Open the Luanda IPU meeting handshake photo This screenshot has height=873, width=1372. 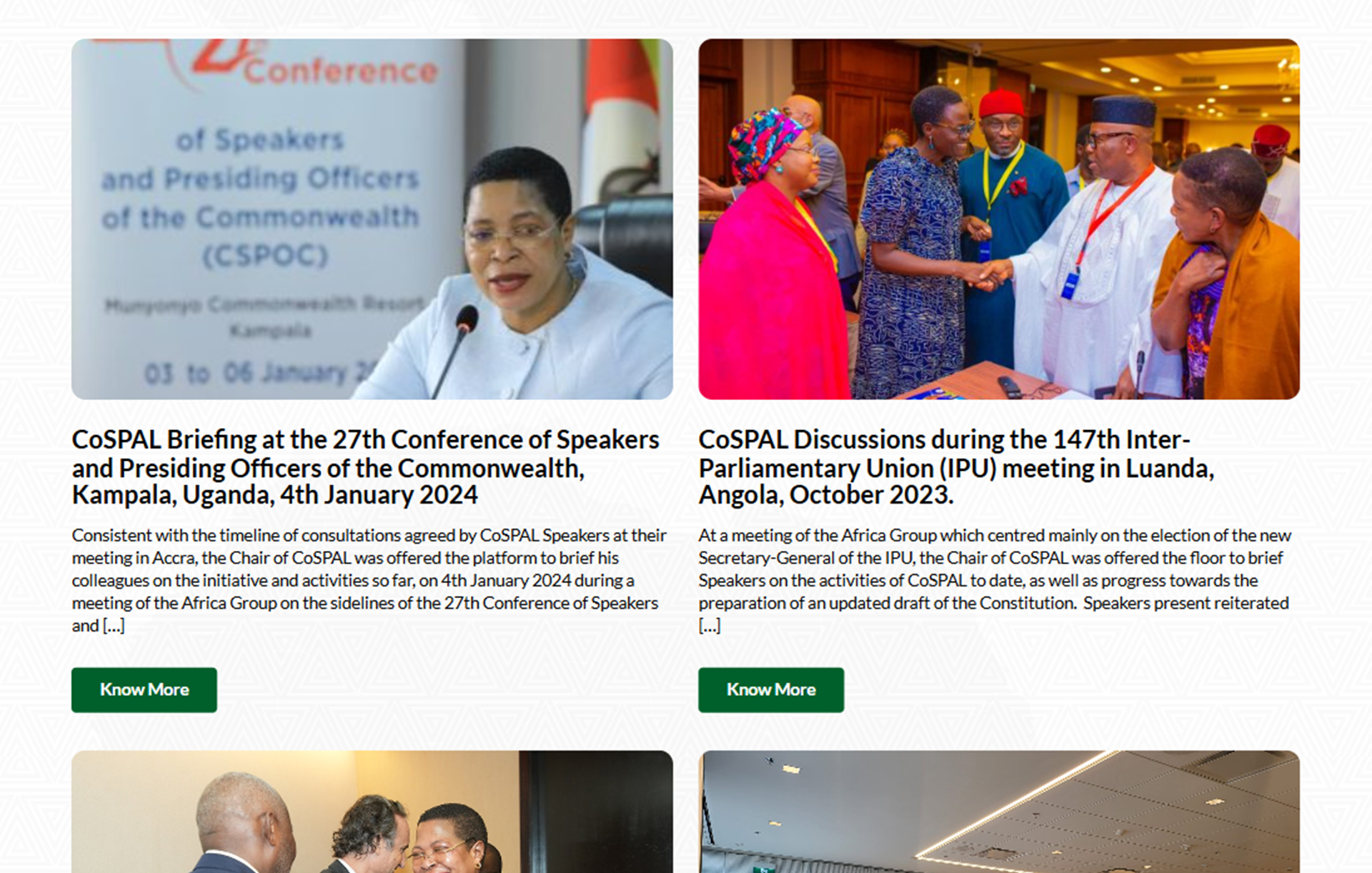(998, 219)
